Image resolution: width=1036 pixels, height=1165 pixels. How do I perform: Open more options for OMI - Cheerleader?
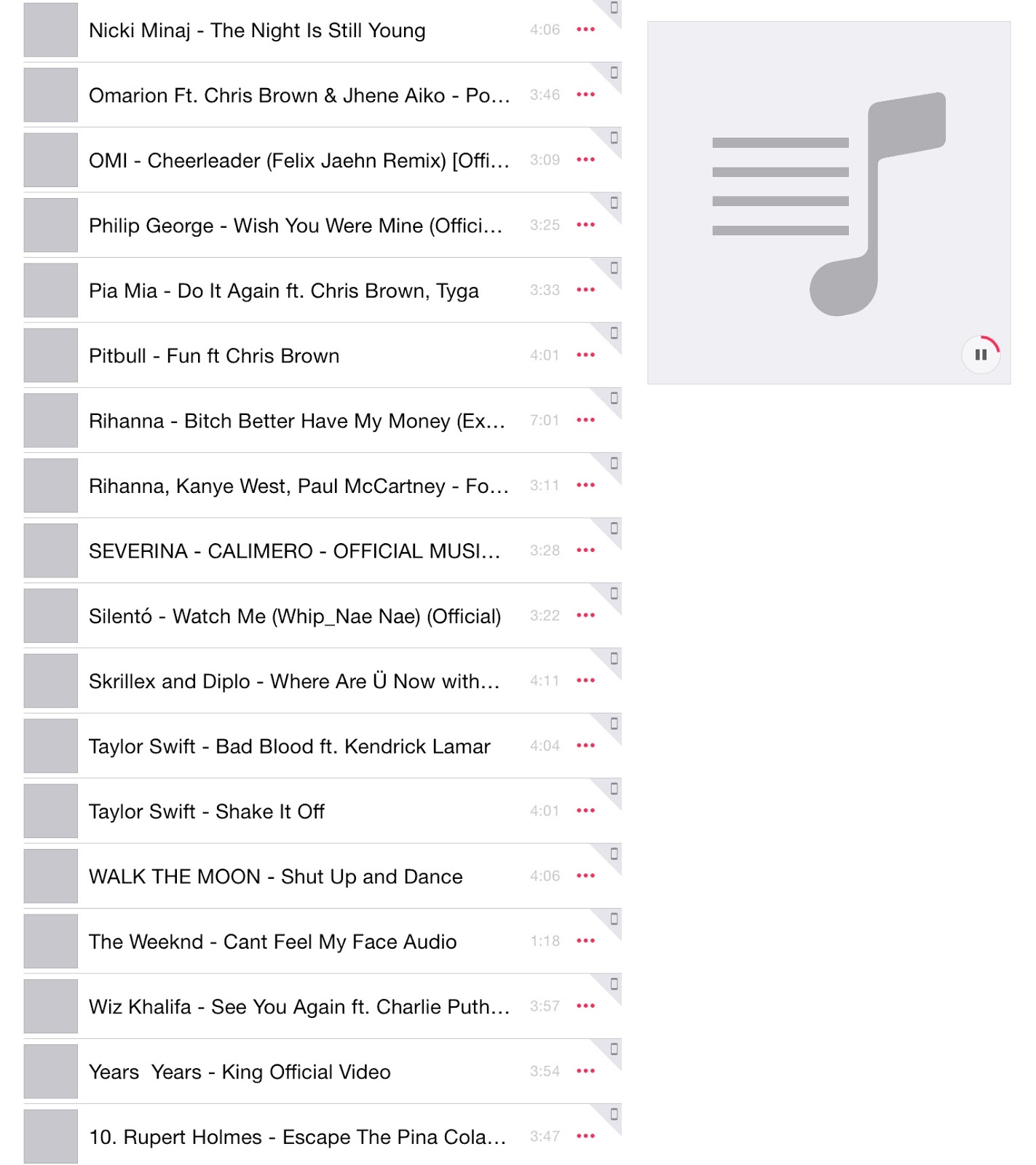585,159
